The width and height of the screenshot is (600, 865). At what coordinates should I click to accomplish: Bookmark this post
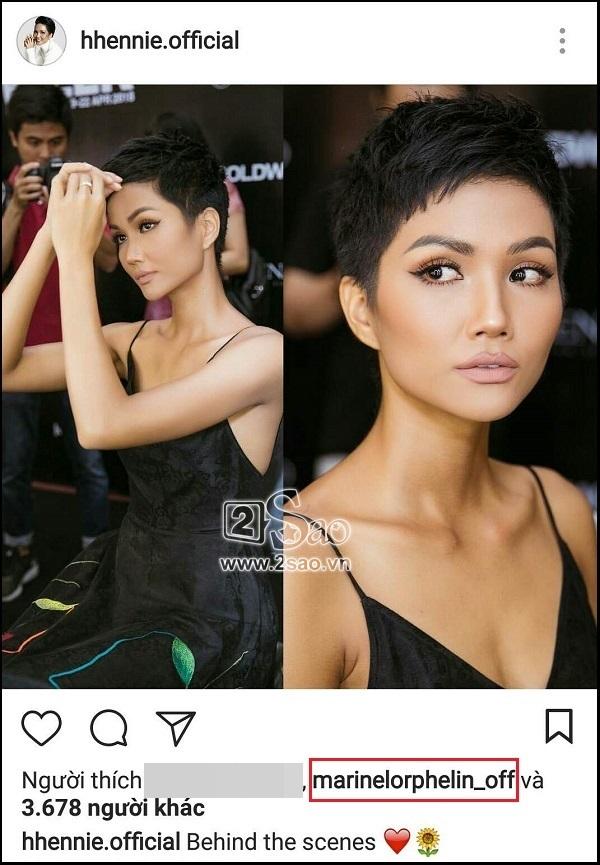point(558,727)
